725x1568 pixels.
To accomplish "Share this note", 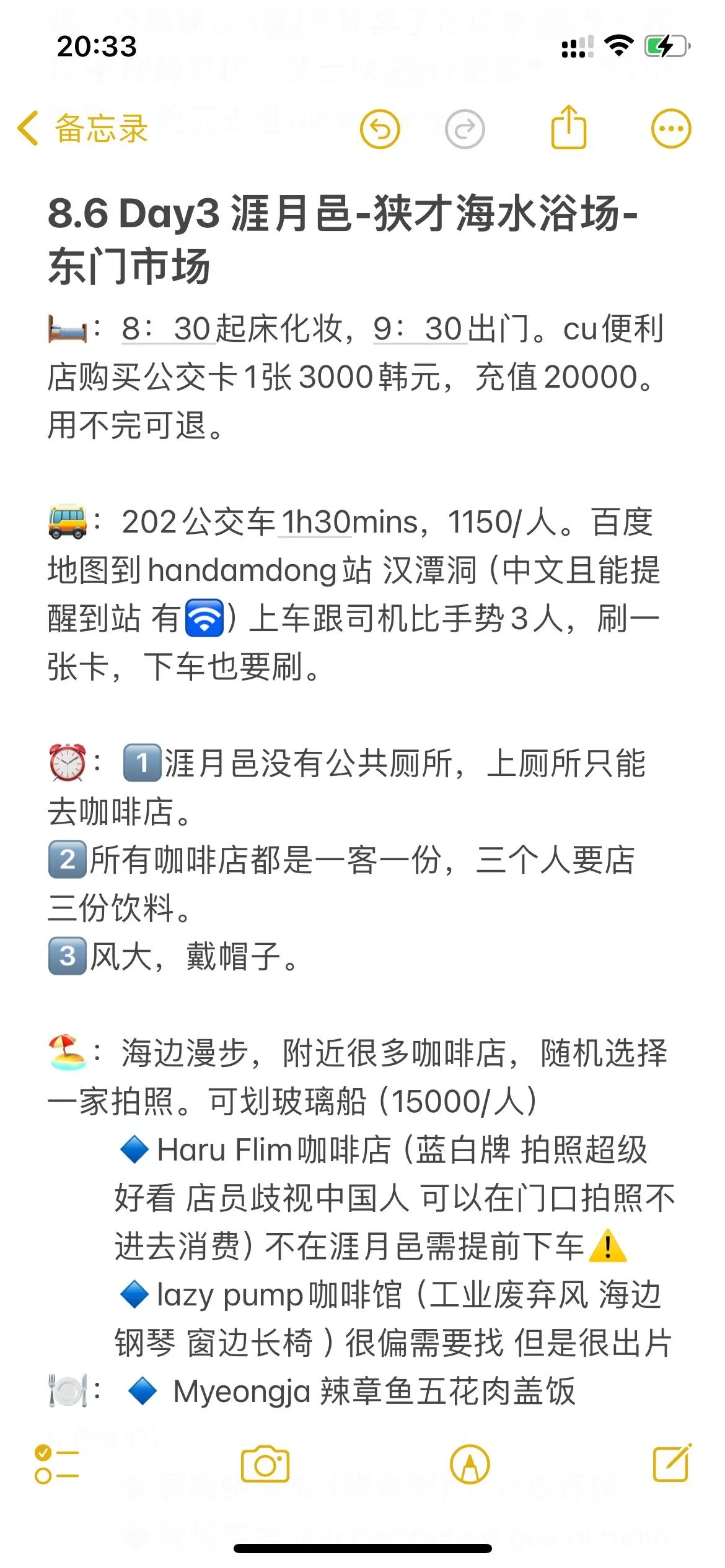I will pyautogui.click(x=568, y=128).
